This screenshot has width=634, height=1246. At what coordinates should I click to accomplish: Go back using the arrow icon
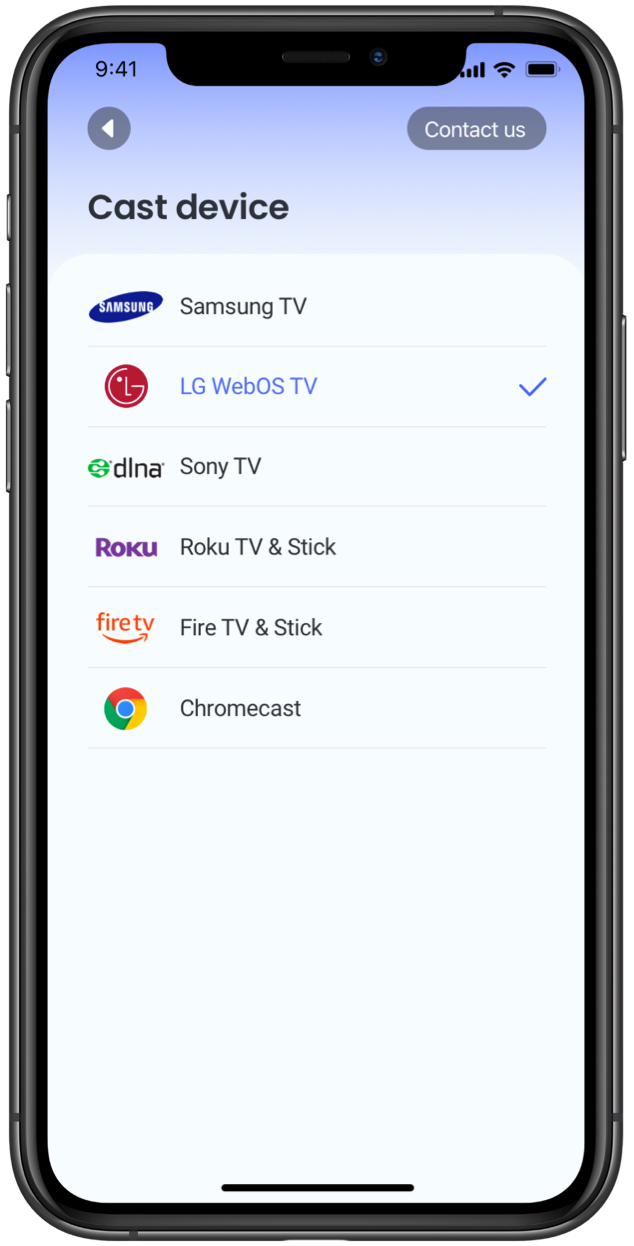tap(109, 129)
